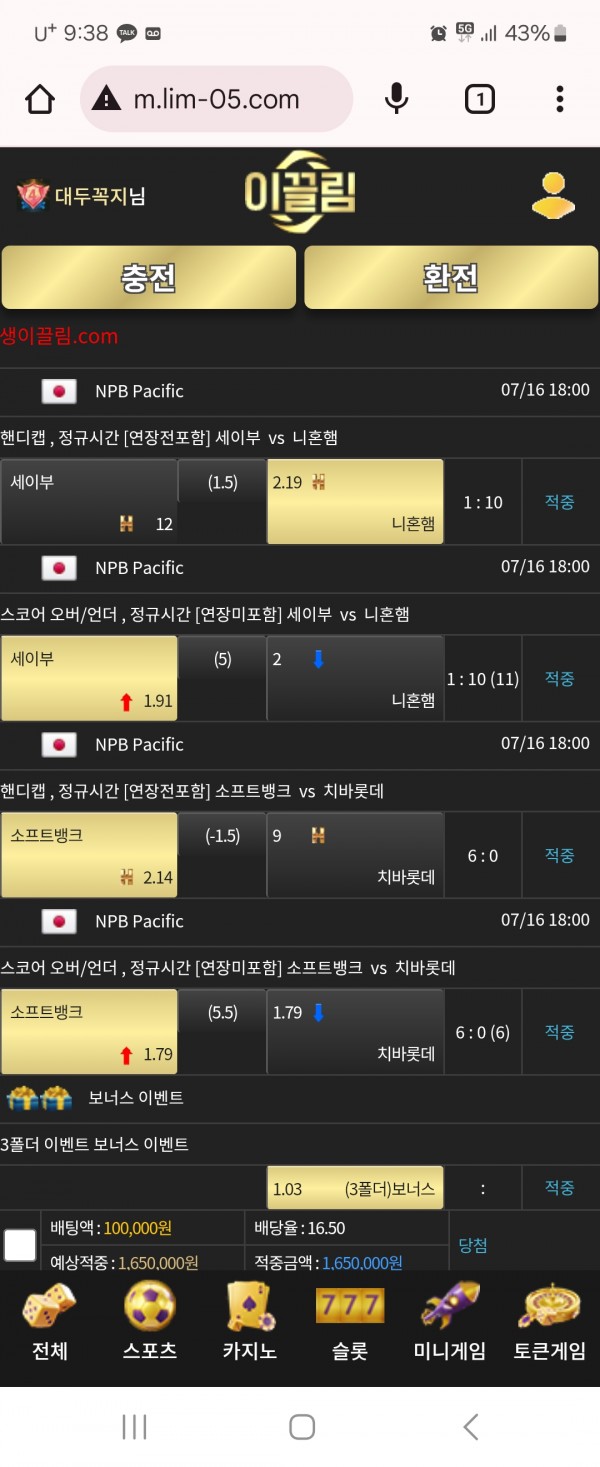This screenshot has height=1467, width=600.
Task: Open the browser overflow menu
Action: [559, 99]
